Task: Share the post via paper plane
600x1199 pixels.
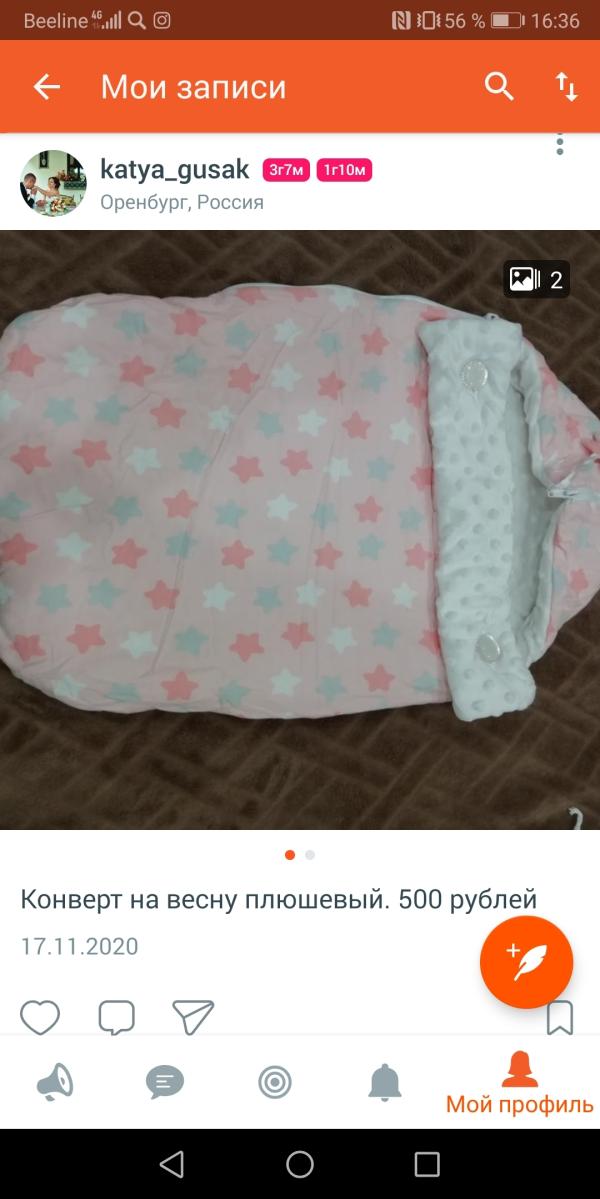Action: click(193, 1018)
